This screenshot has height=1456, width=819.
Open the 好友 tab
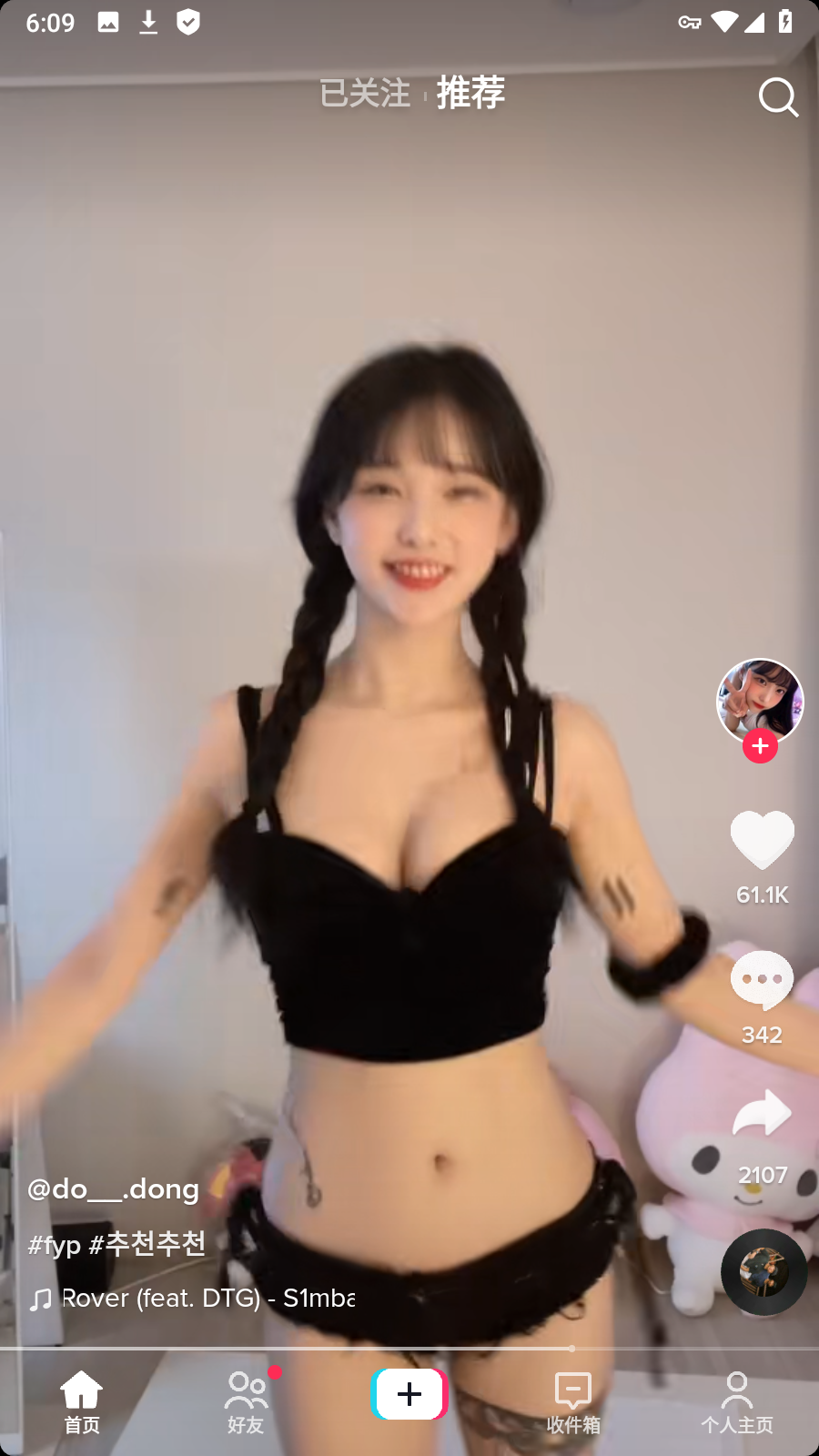[x=246, y=1401]
